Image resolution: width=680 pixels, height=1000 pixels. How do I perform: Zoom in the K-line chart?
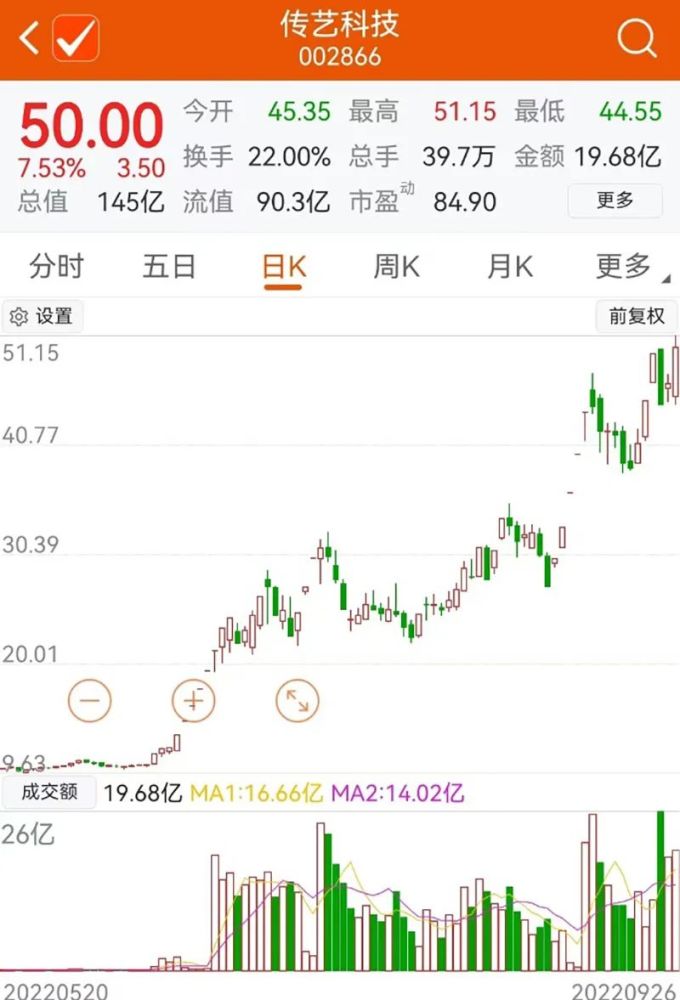tap(193, 700)
